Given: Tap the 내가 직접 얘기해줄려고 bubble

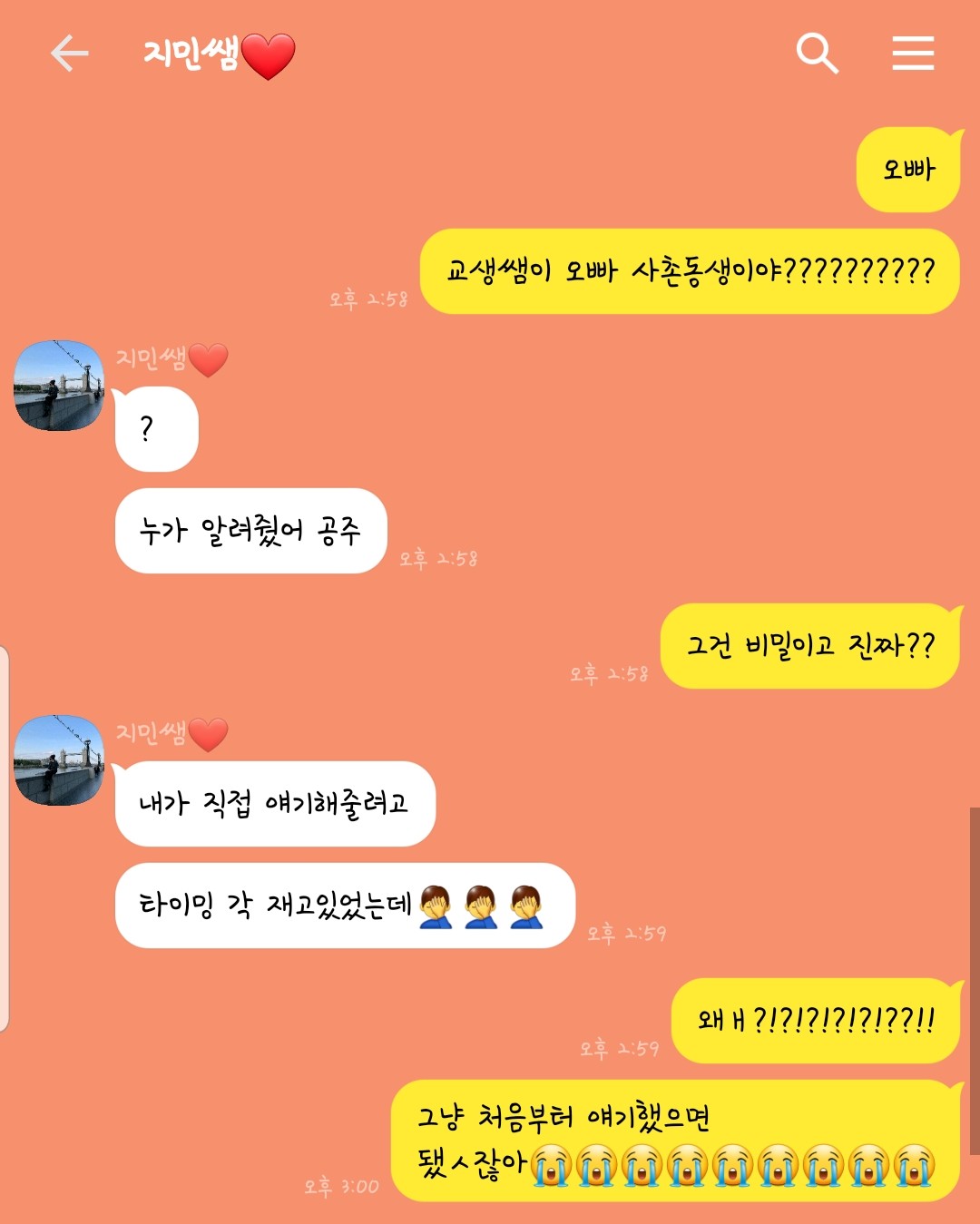Looking at the screenshot, I should click(275, 802).
